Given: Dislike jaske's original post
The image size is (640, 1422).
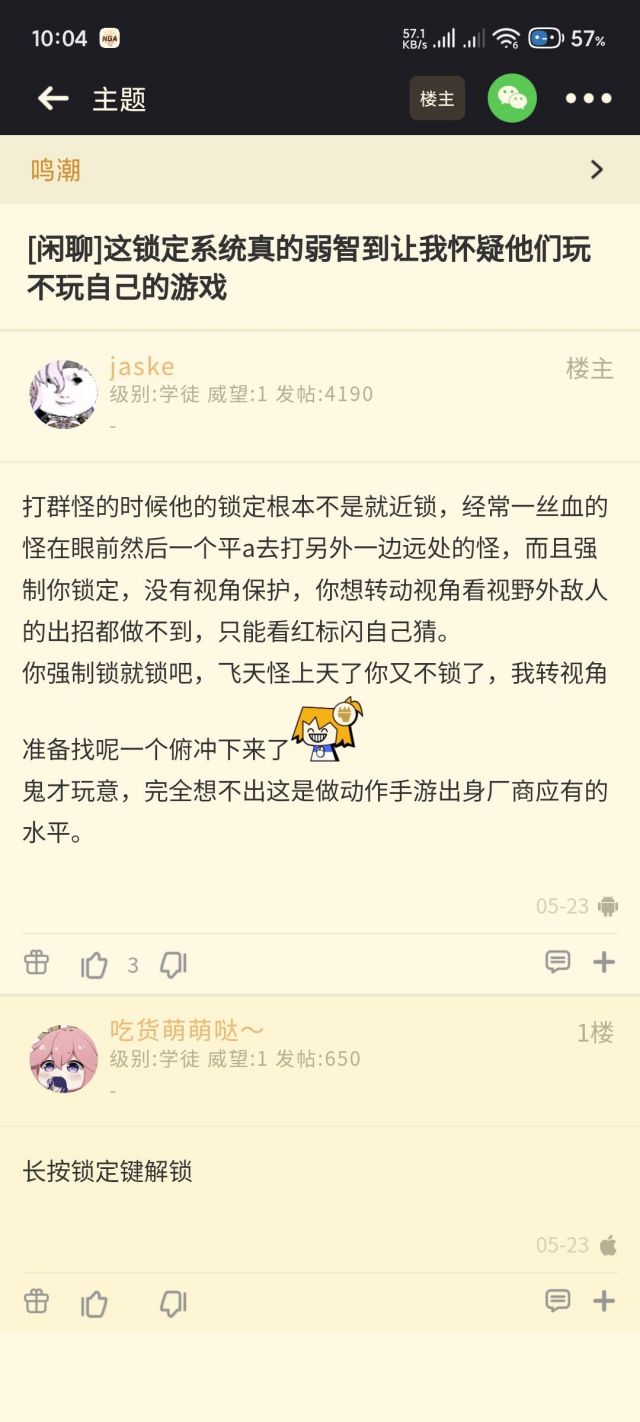Looking at the screenshot, I should pos(173,964).
